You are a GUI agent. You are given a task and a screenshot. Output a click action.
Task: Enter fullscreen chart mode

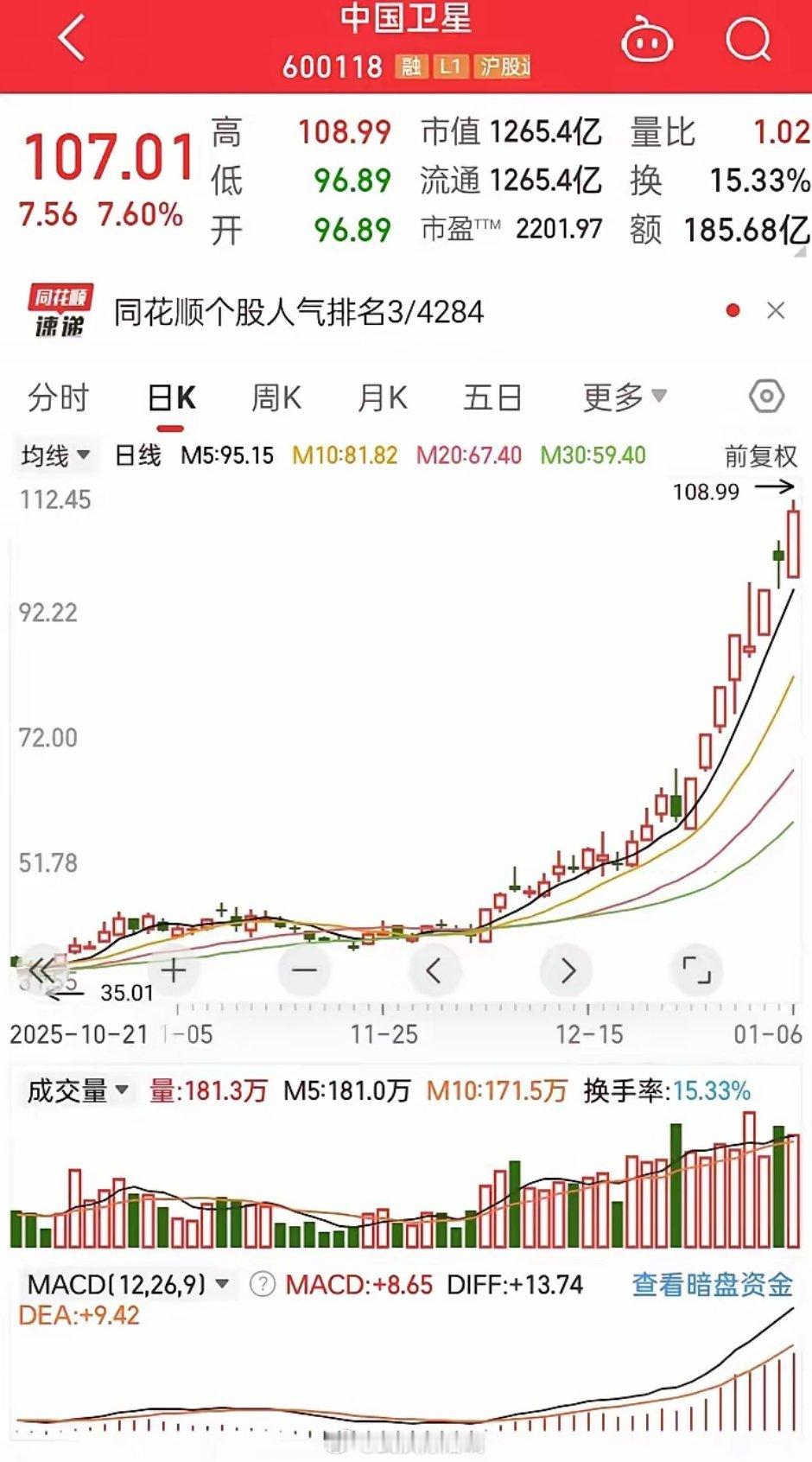(697, 969)
